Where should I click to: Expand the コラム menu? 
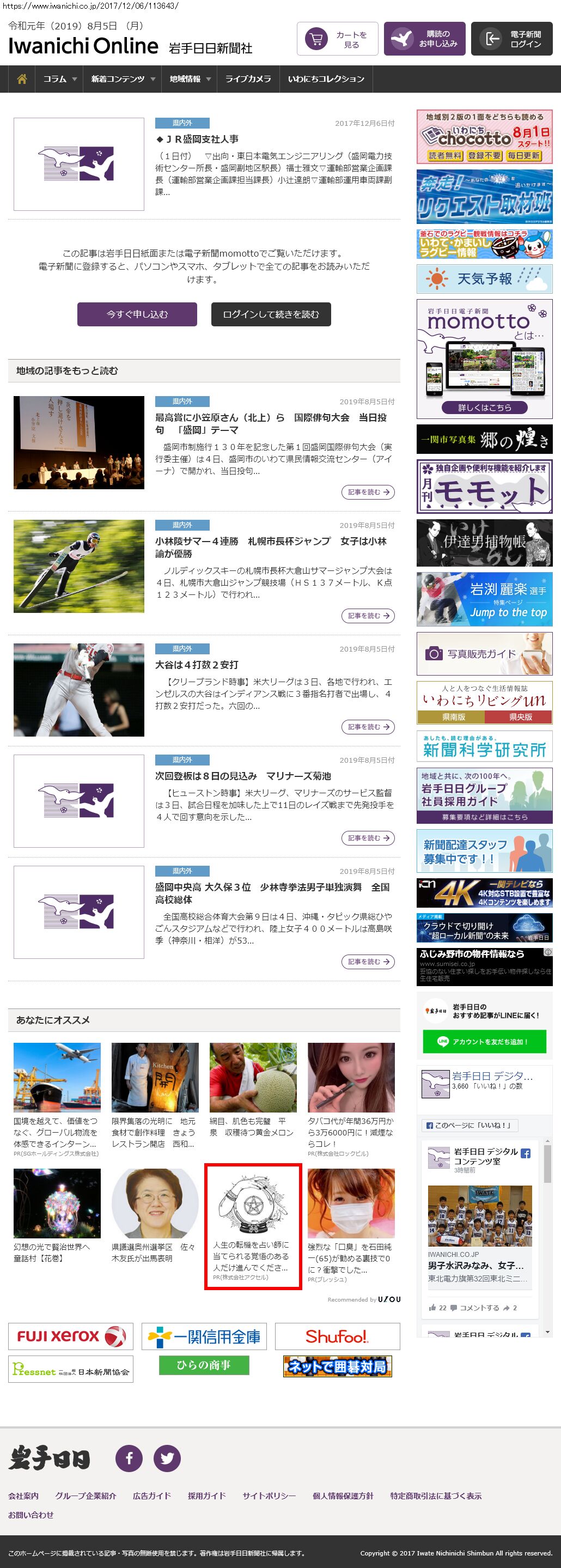coord(59,79)
